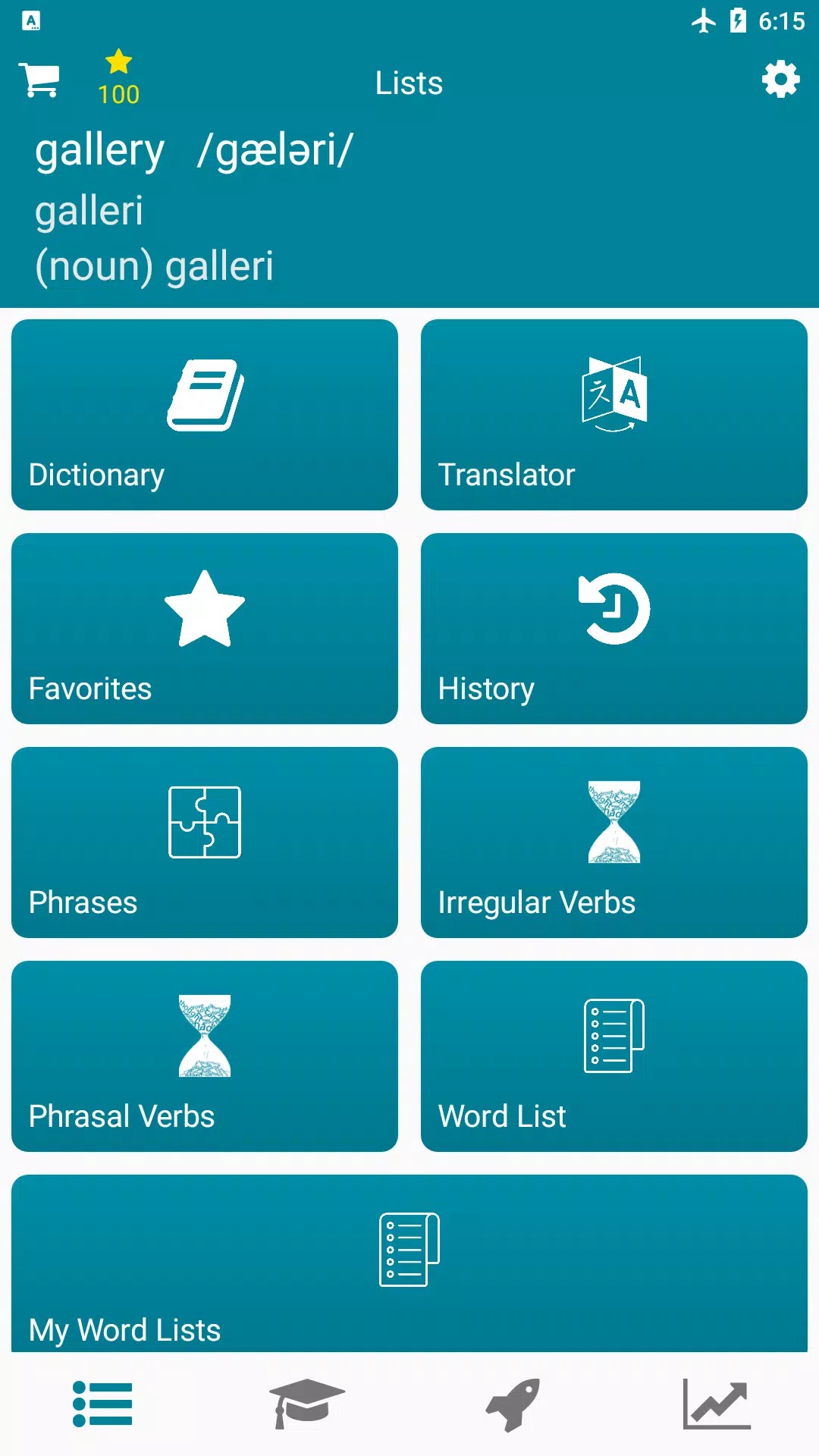Tap the star points counter
Screen dimensions: 819x1456
(118, 77)
